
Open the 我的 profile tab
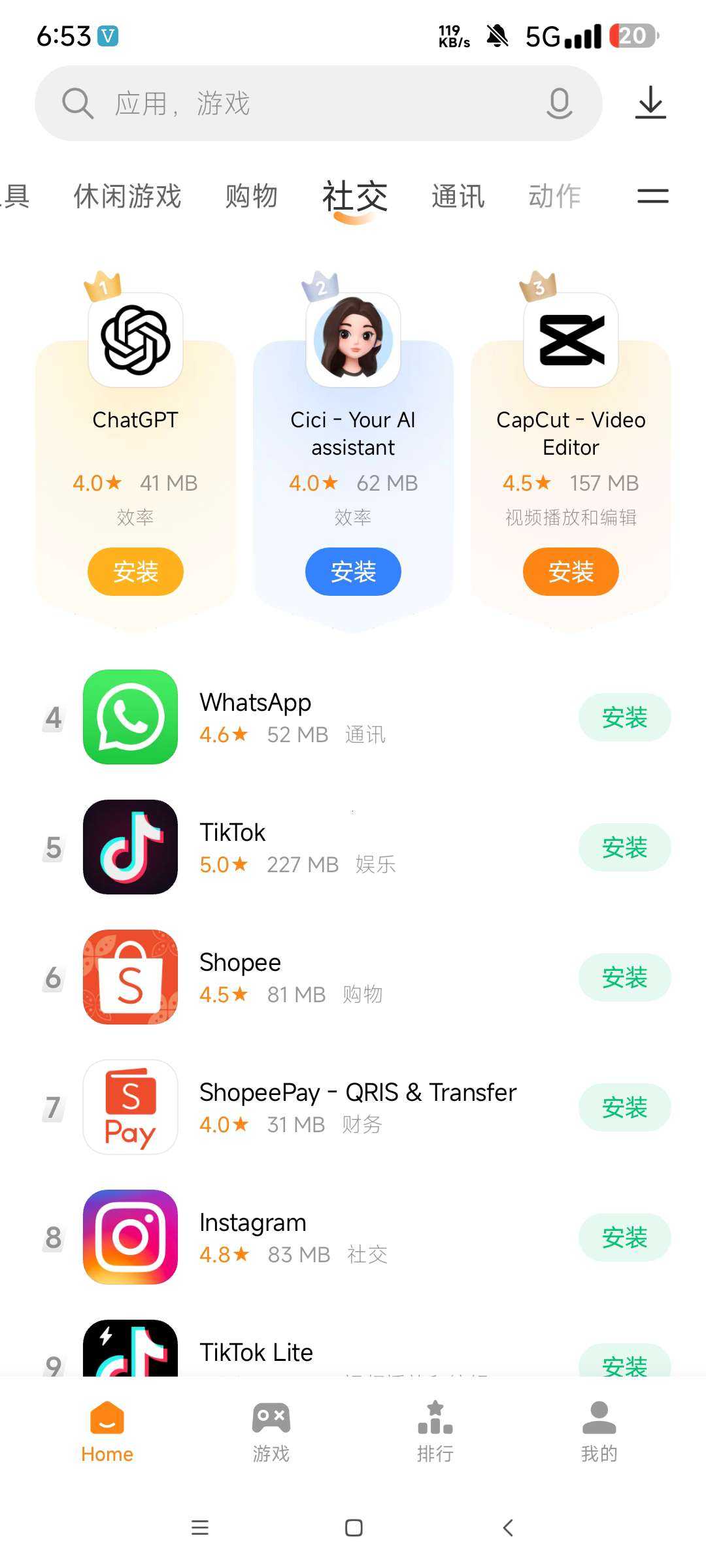click(599, 1431)
